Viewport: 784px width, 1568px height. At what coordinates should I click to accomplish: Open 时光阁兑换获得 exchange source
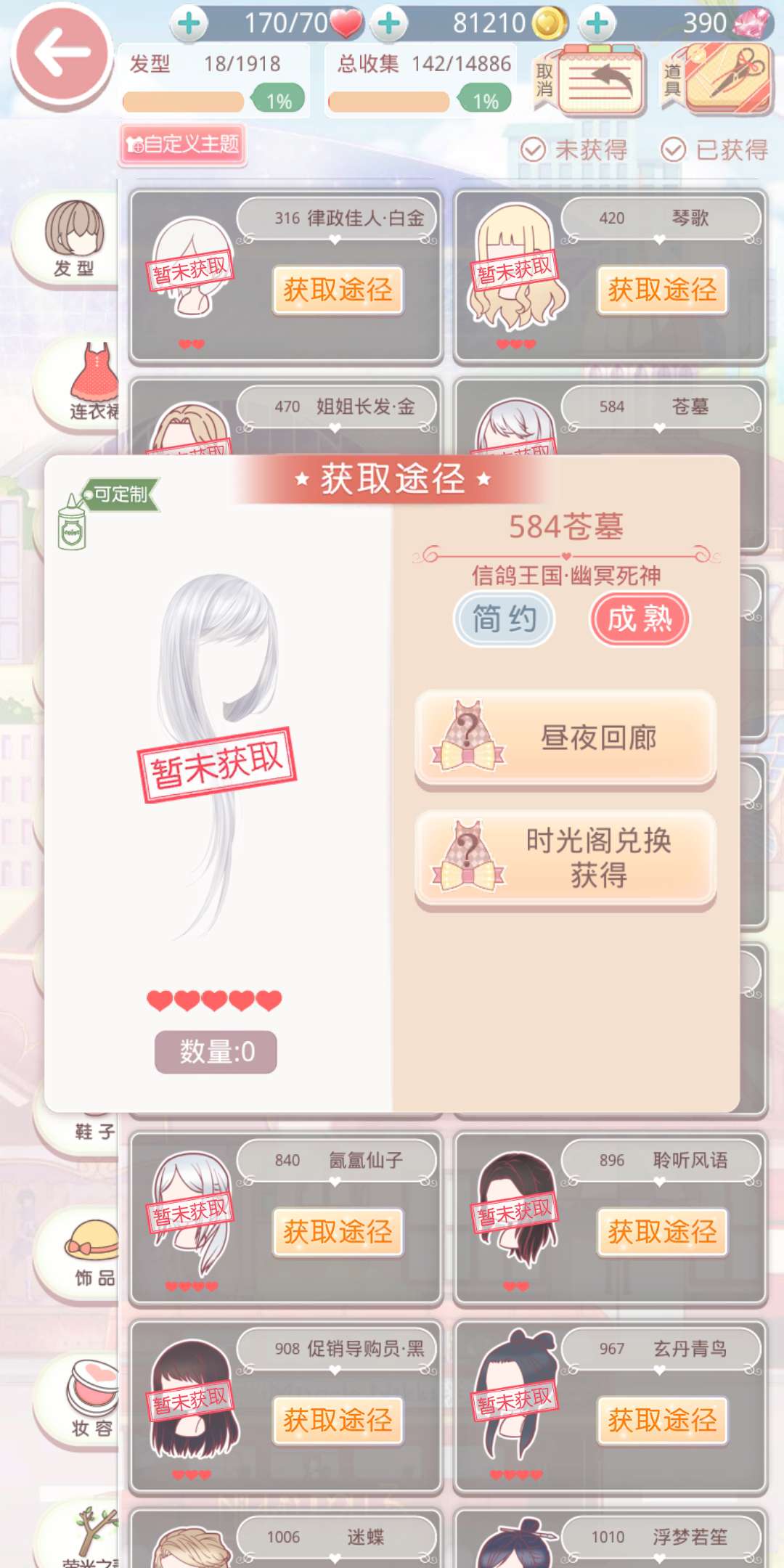(565, 858)
